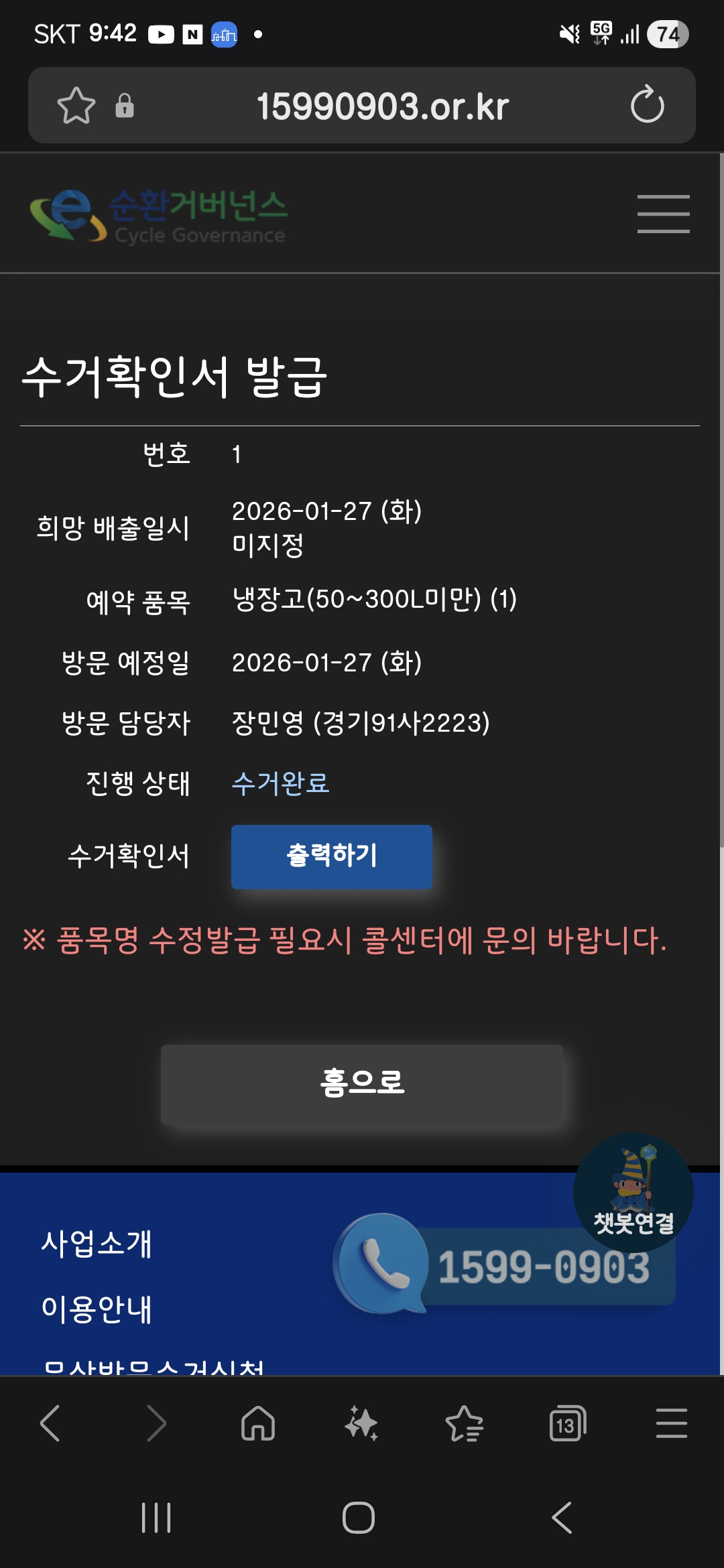Image resolution: width=724 pixels, height=1568 pixels.
Task: Open recent apps from the system navigation bar
Action: [x=156, y=1518]
